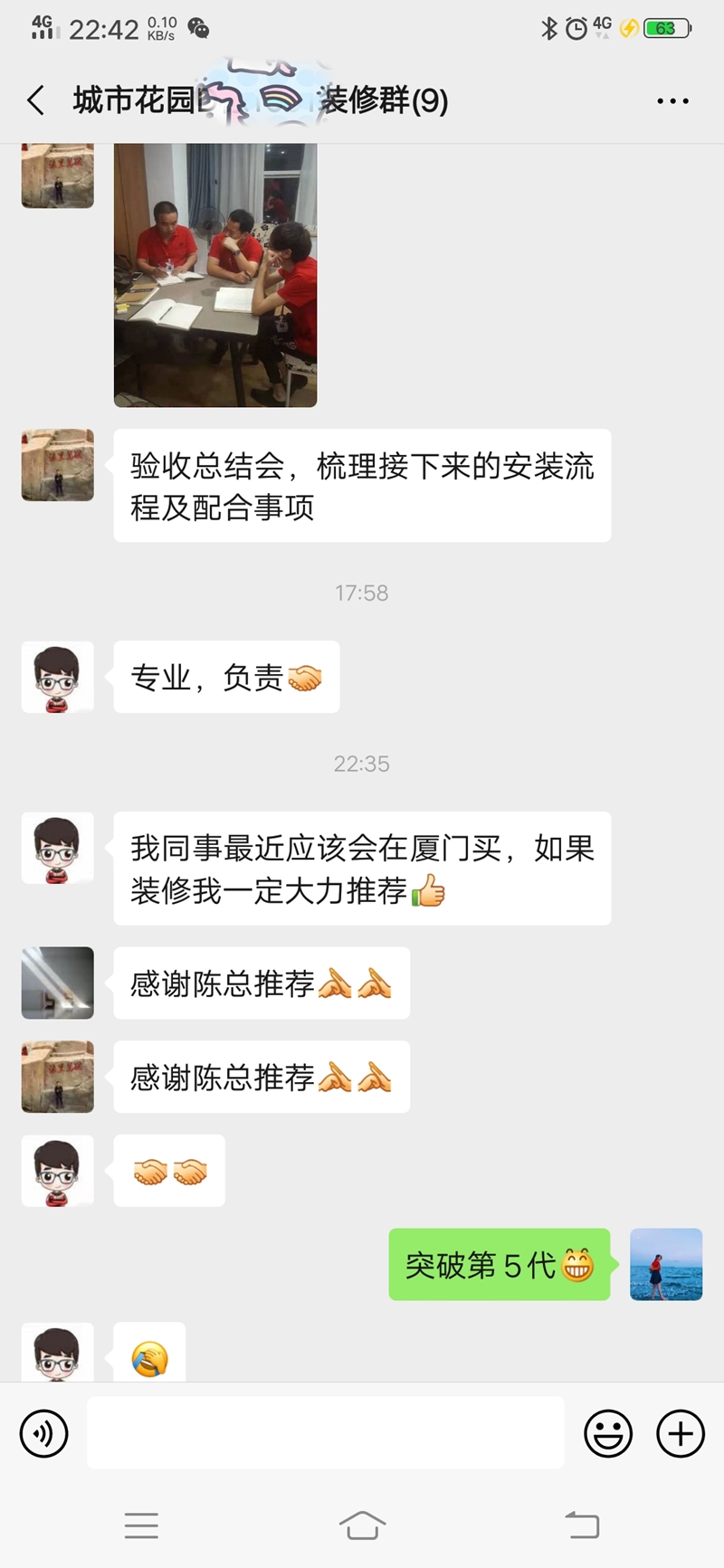Screen dimensions: 724x1568
Task: Tap the message input field
Action: pos(326,1433)
